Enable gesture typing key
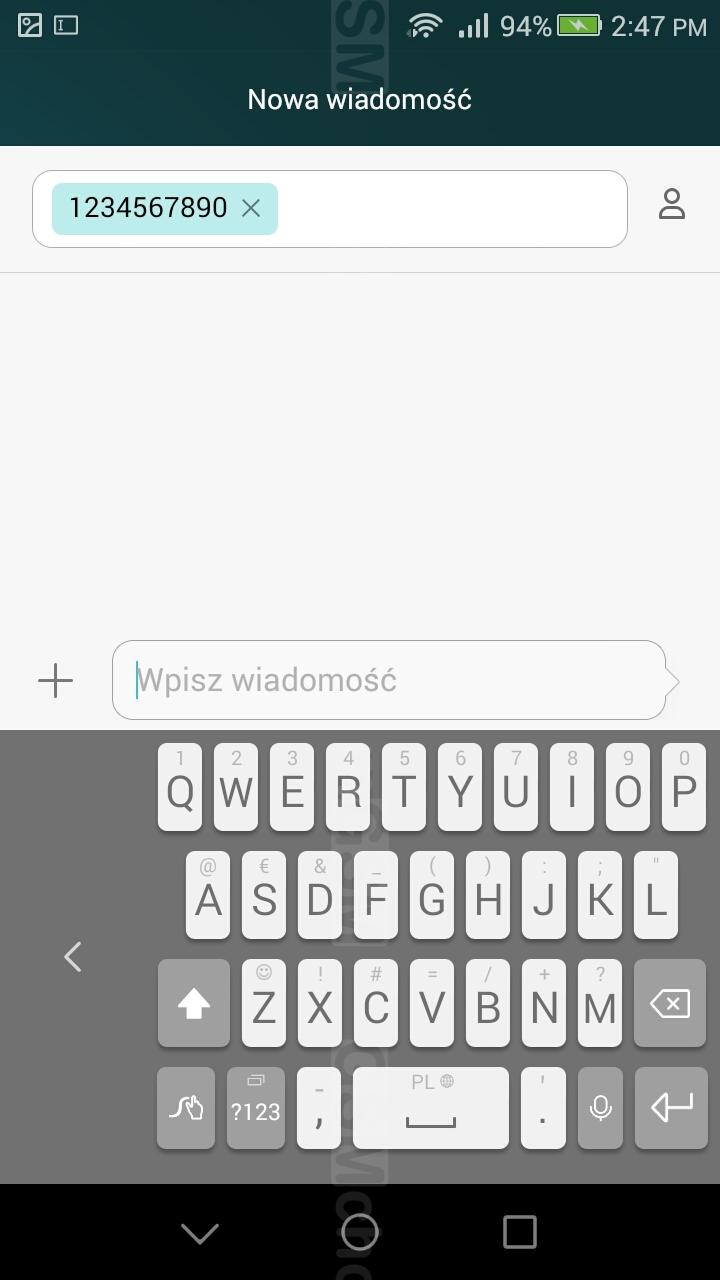The width and height of the screenshot is (720, 1280). point(186,1108)
